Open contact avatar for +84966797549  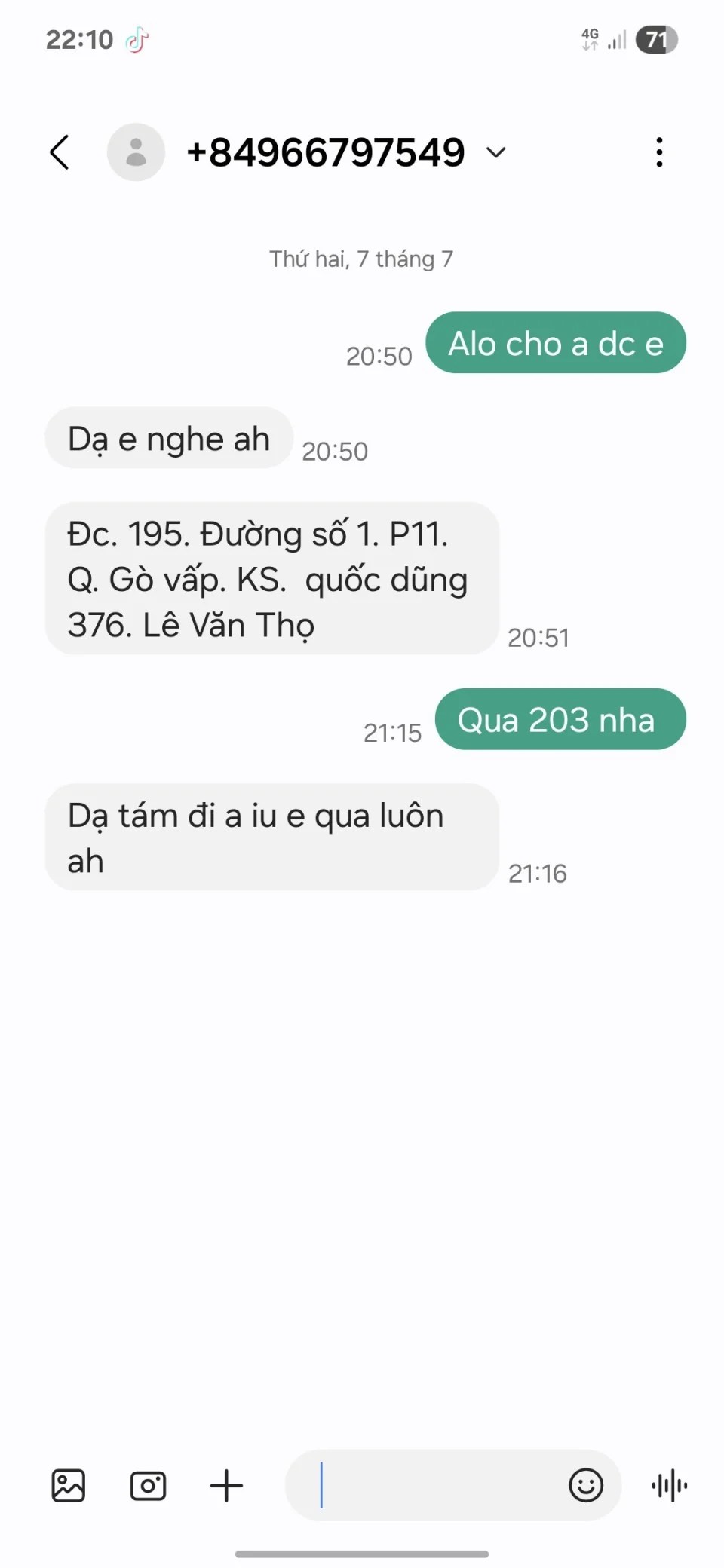click(136, 152)
